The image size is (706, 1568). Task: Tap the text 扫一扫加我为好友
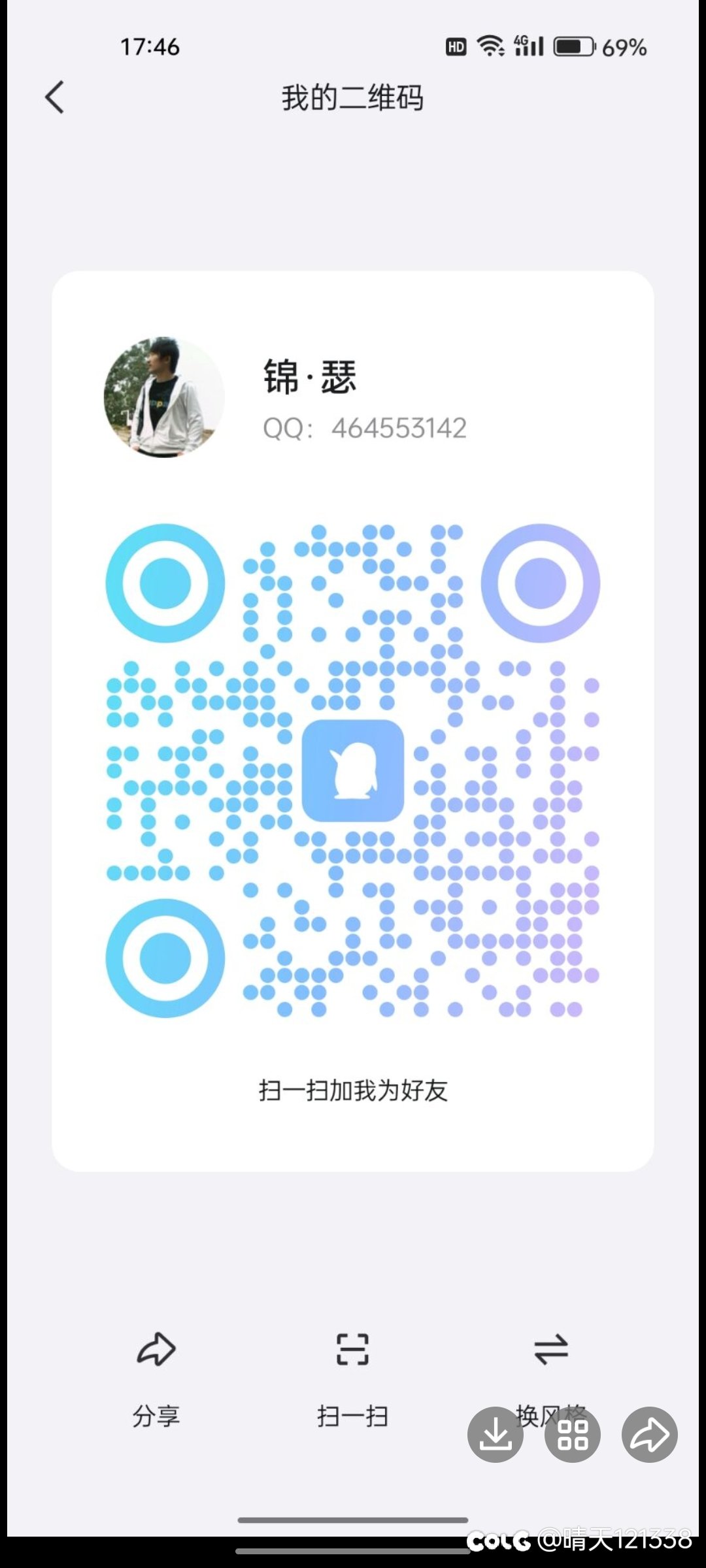[x=352, y=1090]
